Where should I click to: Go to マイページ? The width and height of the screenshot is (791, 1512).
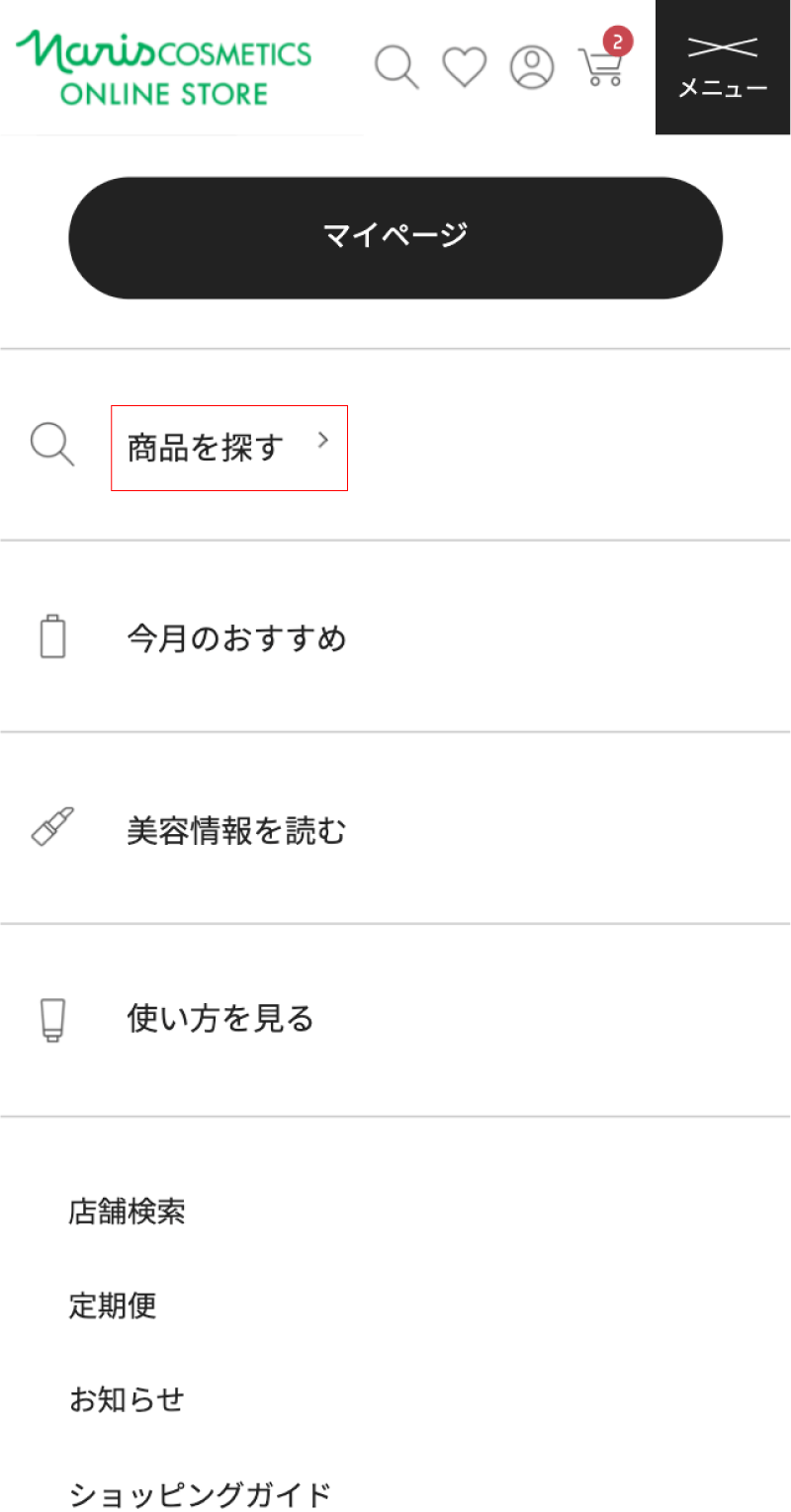(395, 237)
